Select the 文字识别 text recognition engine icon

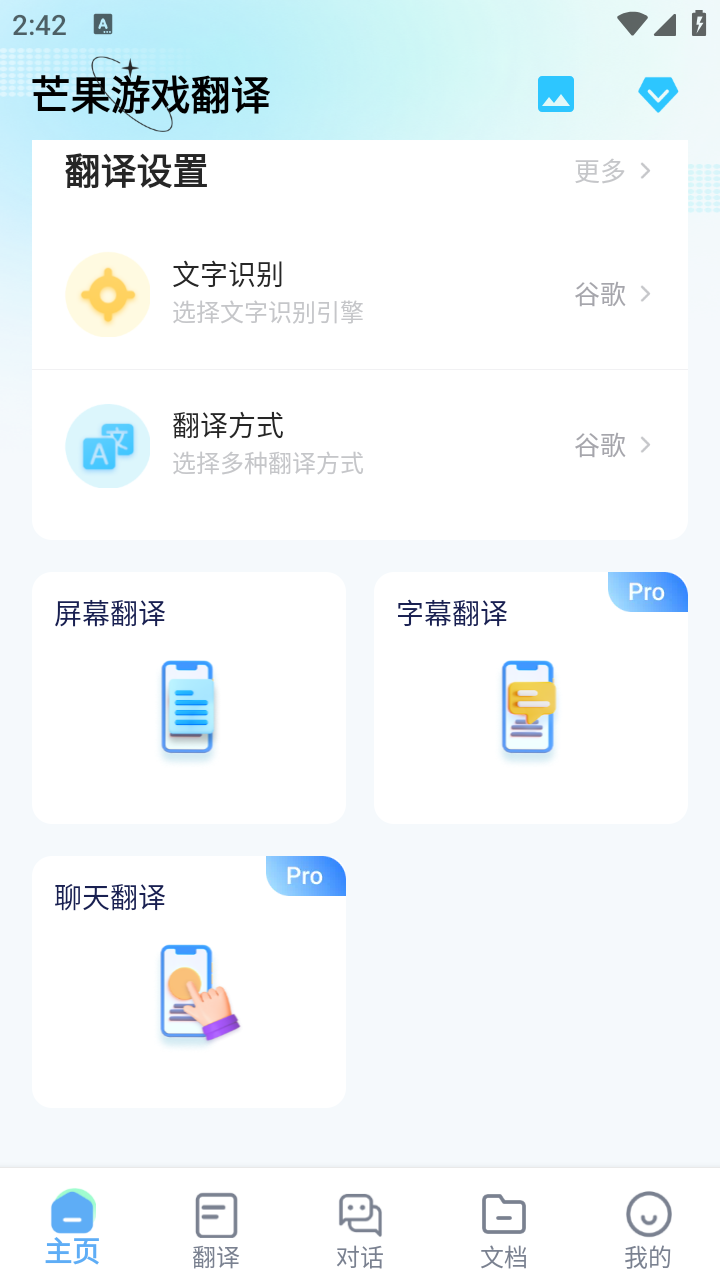[107, 294]
